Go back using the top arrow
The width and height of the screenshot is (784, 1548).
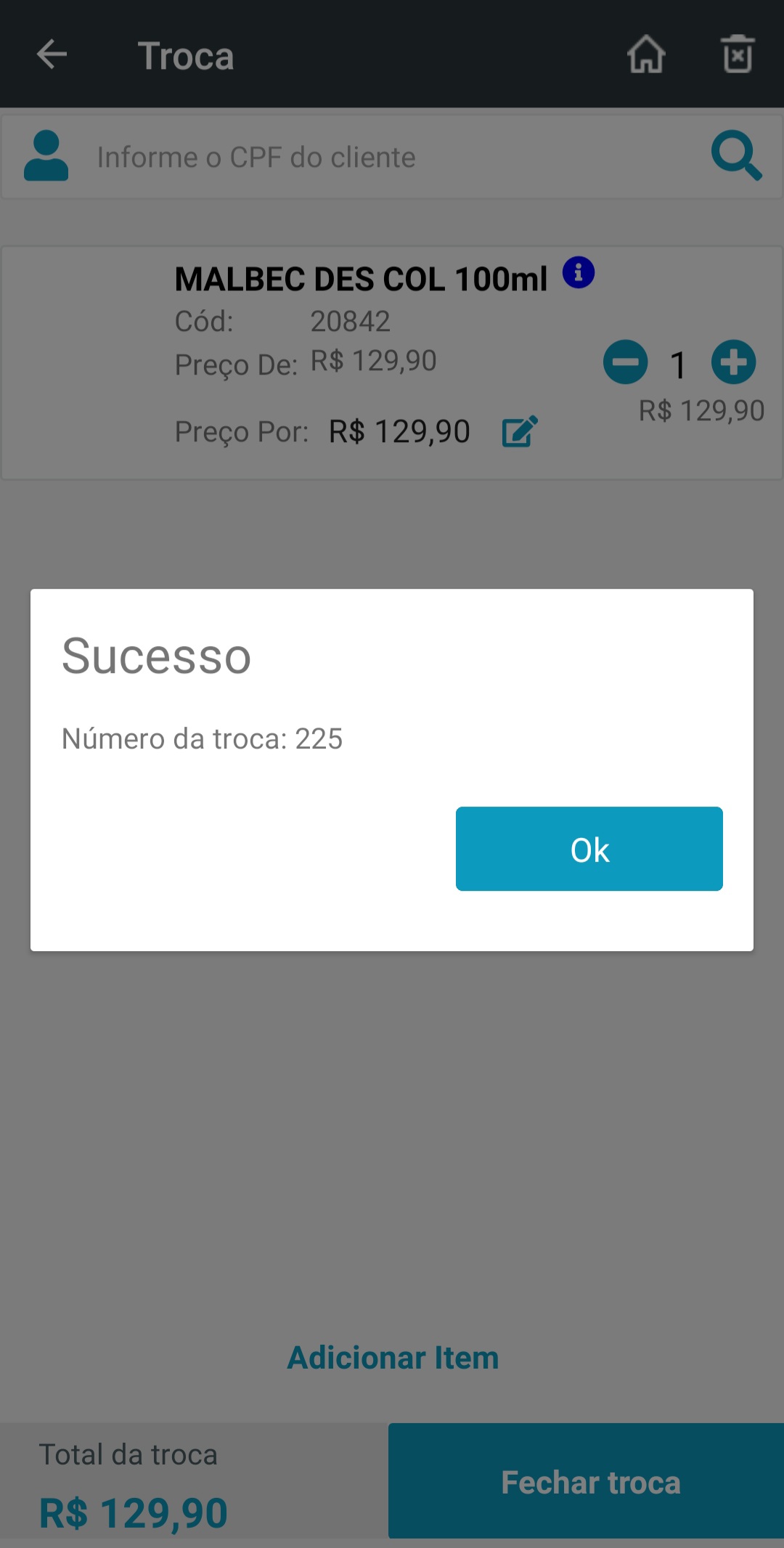click(52, 54)
